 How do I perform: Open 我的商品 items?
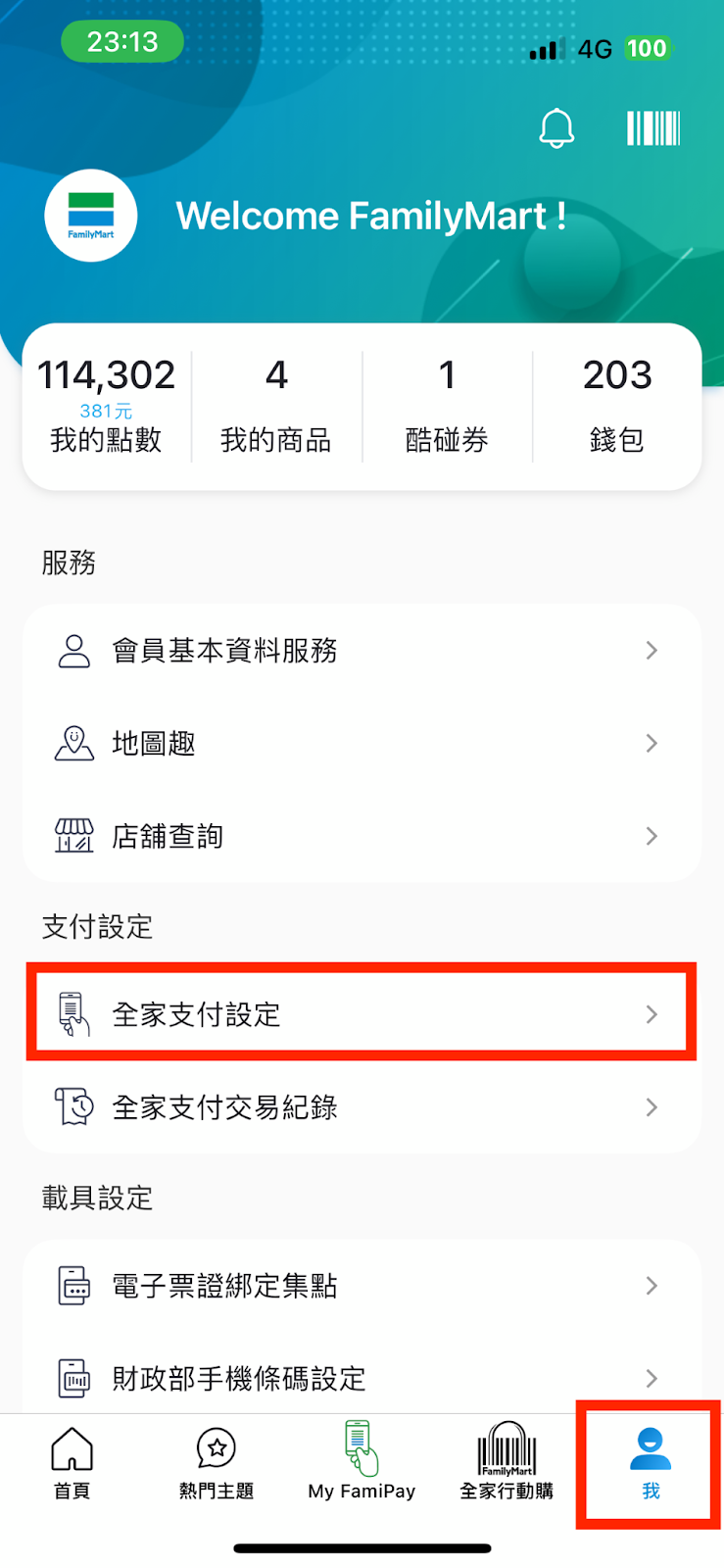[276, 405]
